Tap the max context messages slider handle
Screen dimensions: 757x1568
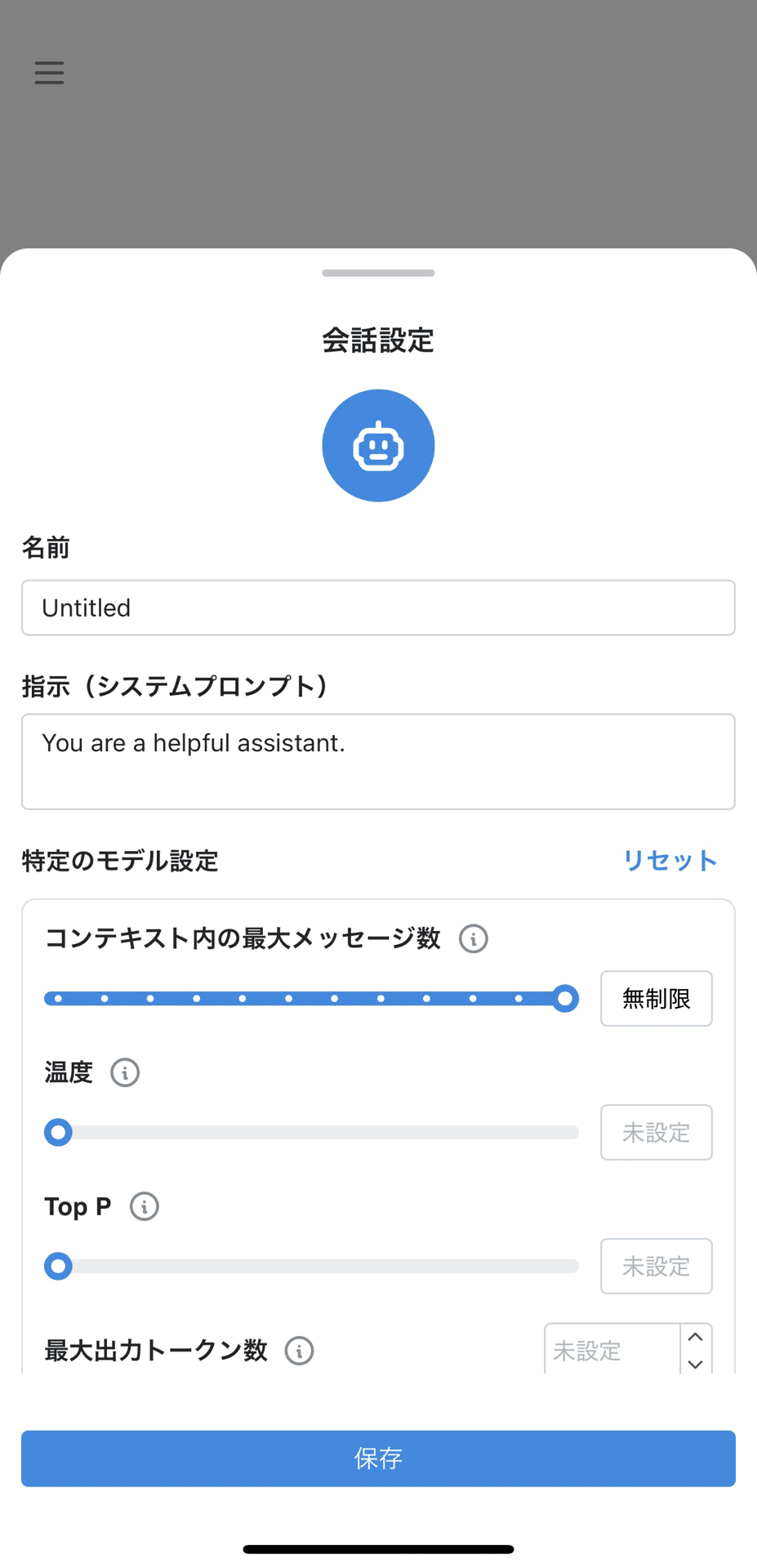pos(564,998)
